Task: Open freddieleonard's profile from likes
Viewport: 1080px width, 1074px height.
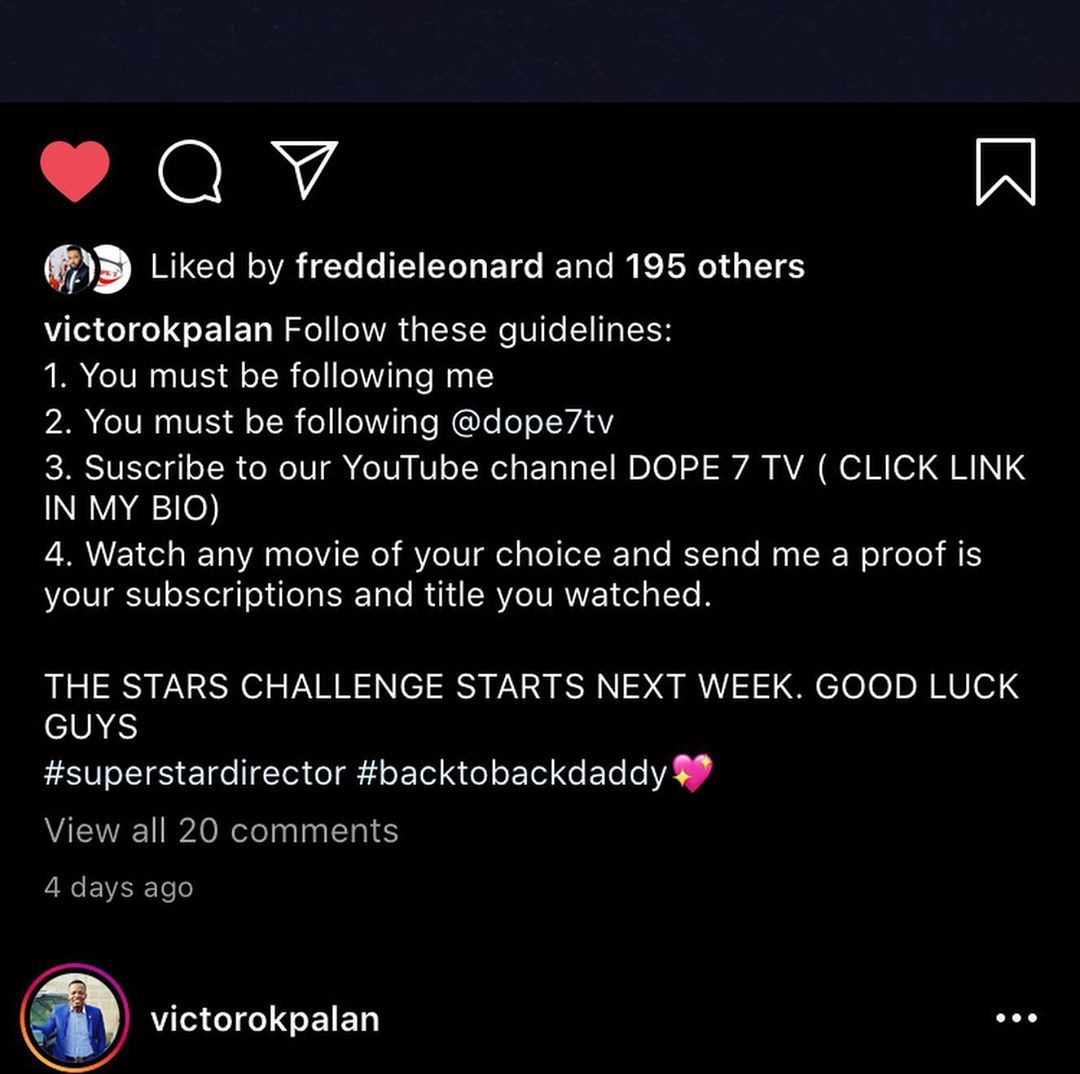Action: tap(419, 267)
